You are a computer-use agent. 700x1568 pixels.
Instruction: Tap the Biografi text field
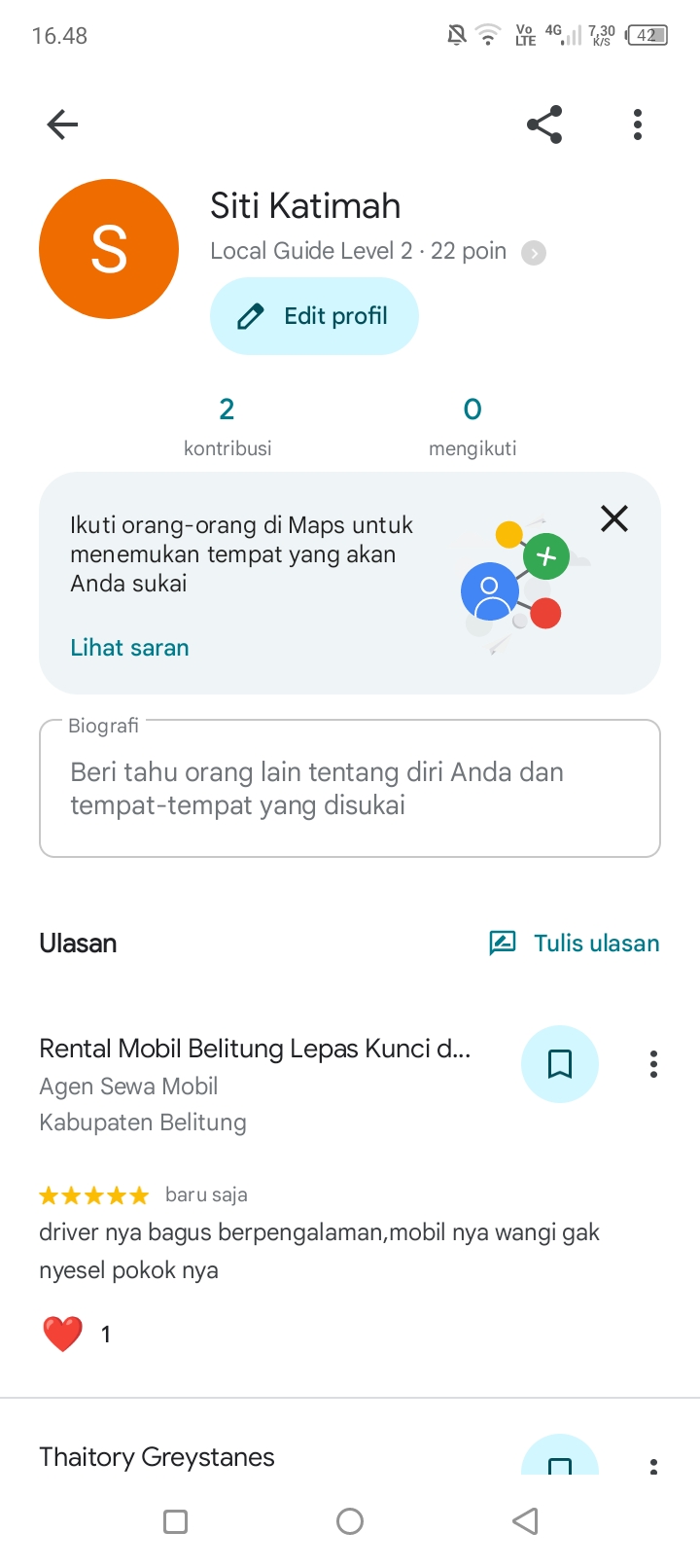(350, 789)
